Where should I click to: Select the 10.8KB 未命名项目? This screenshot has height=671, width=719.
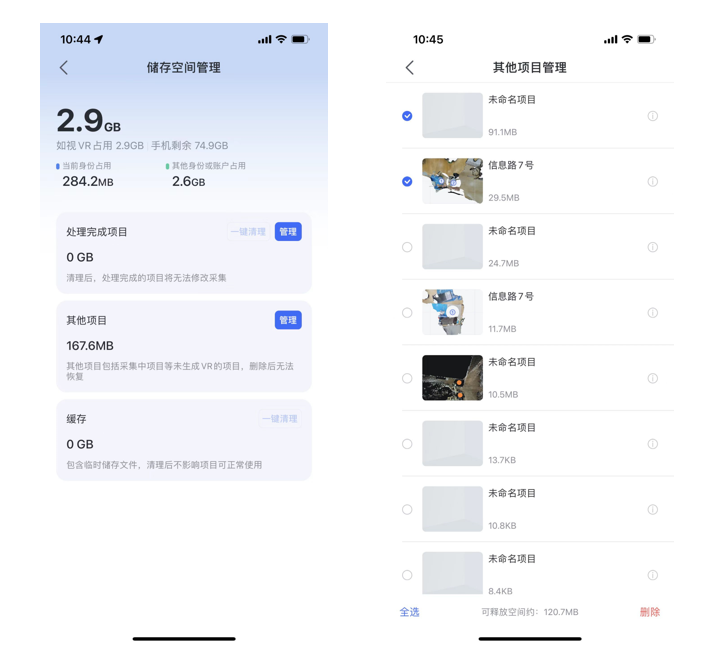click(x=407, y=509)
